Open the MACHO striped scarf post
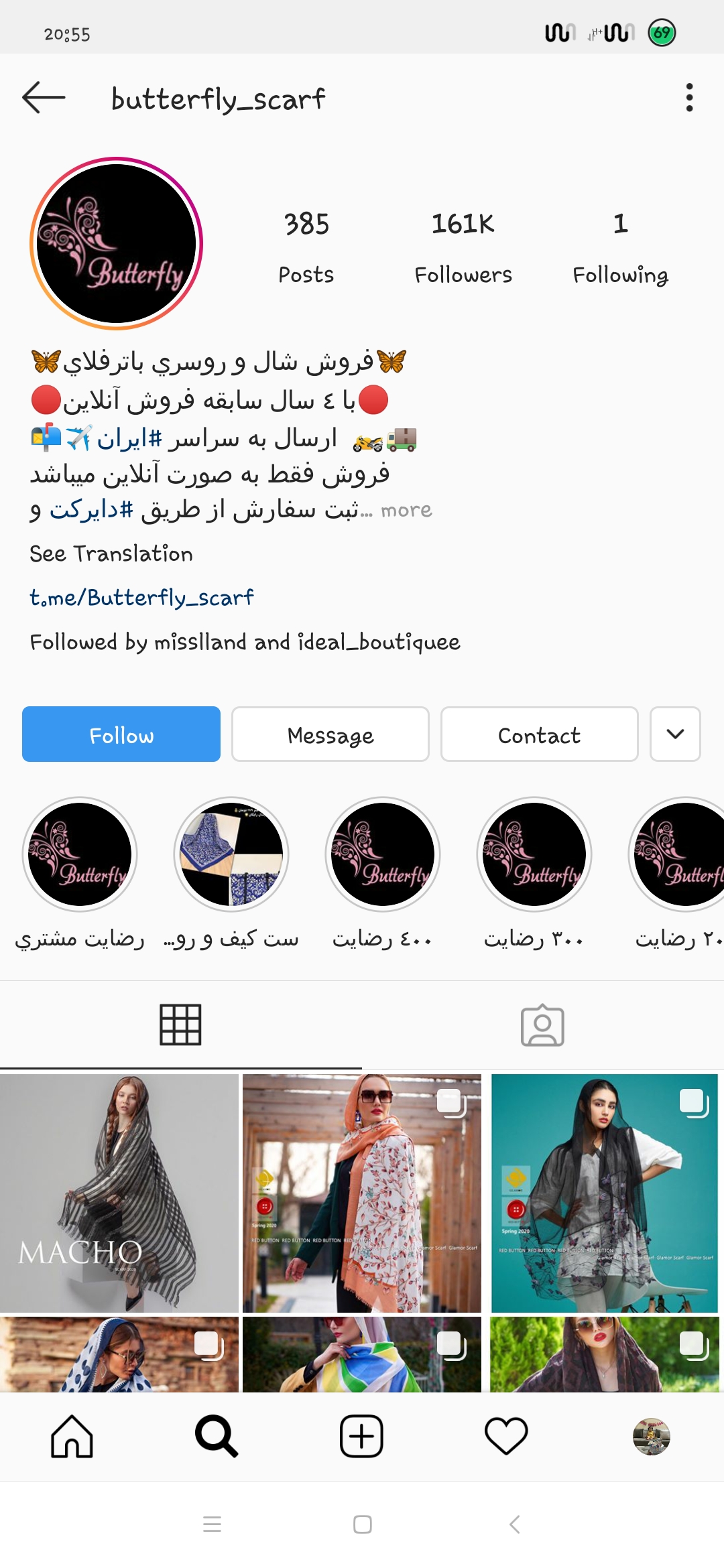724x1568 pixels. click(119, 1193)
